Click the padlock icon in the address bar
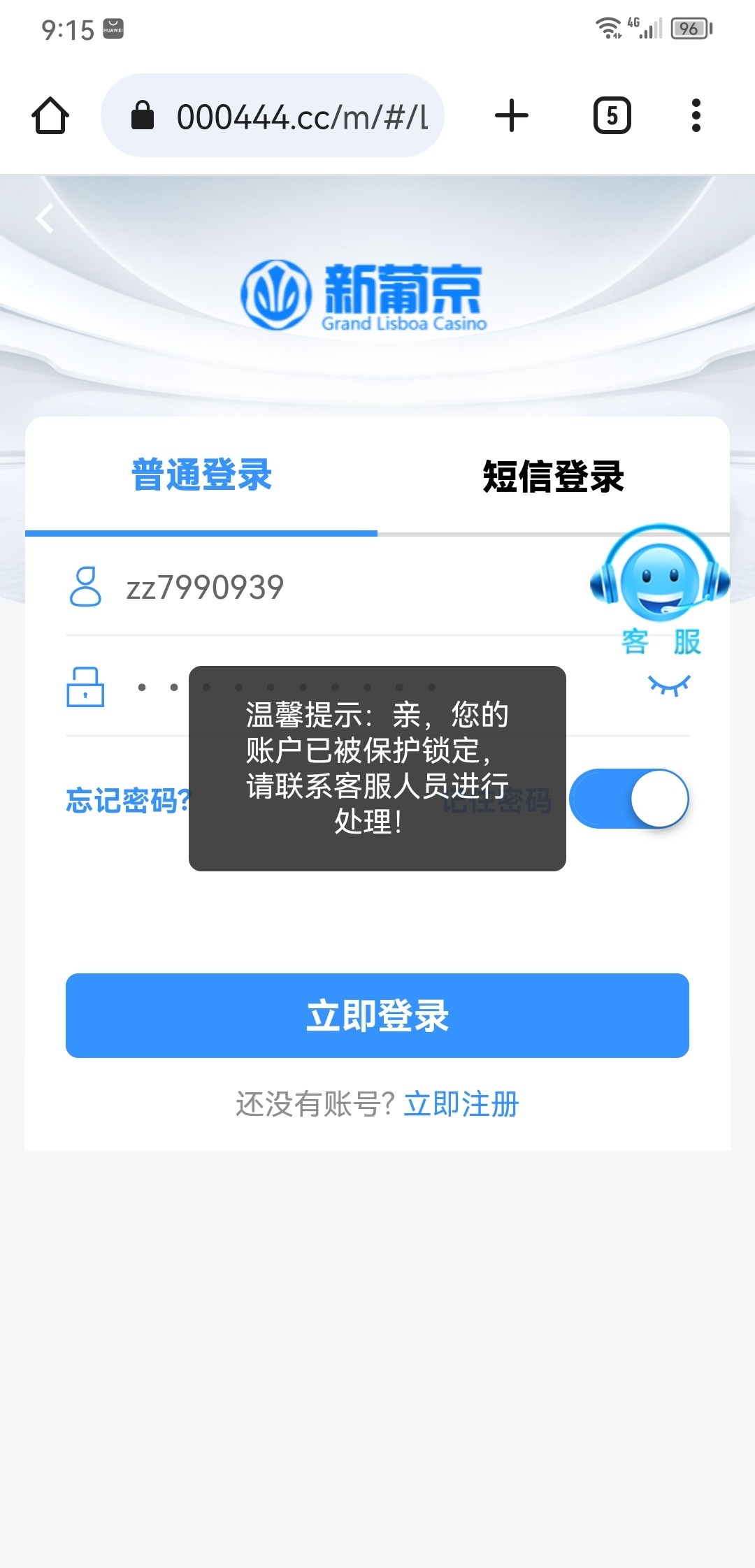 (x=143, y=115)
